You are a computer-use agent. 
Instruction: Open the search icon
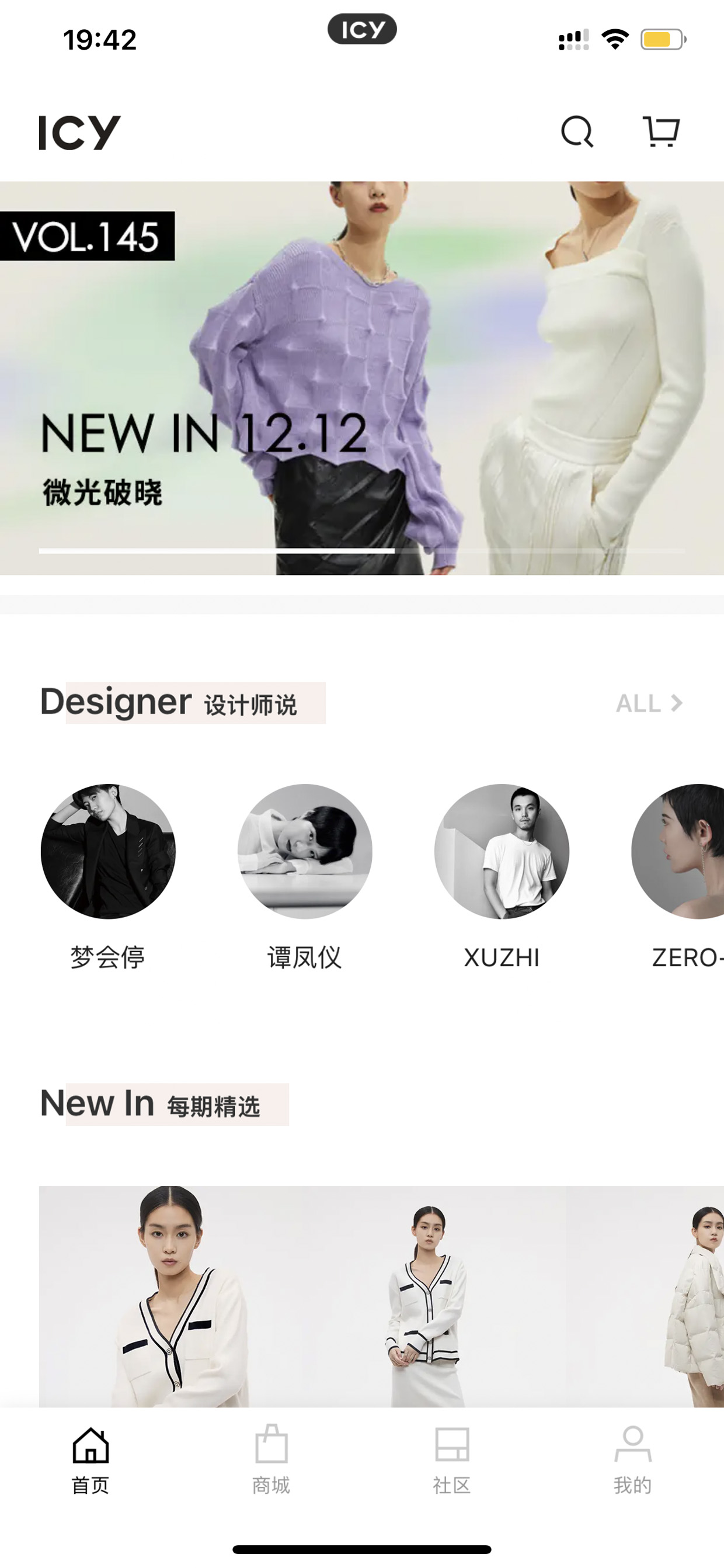pyautogui.click(x=577, y=131)
